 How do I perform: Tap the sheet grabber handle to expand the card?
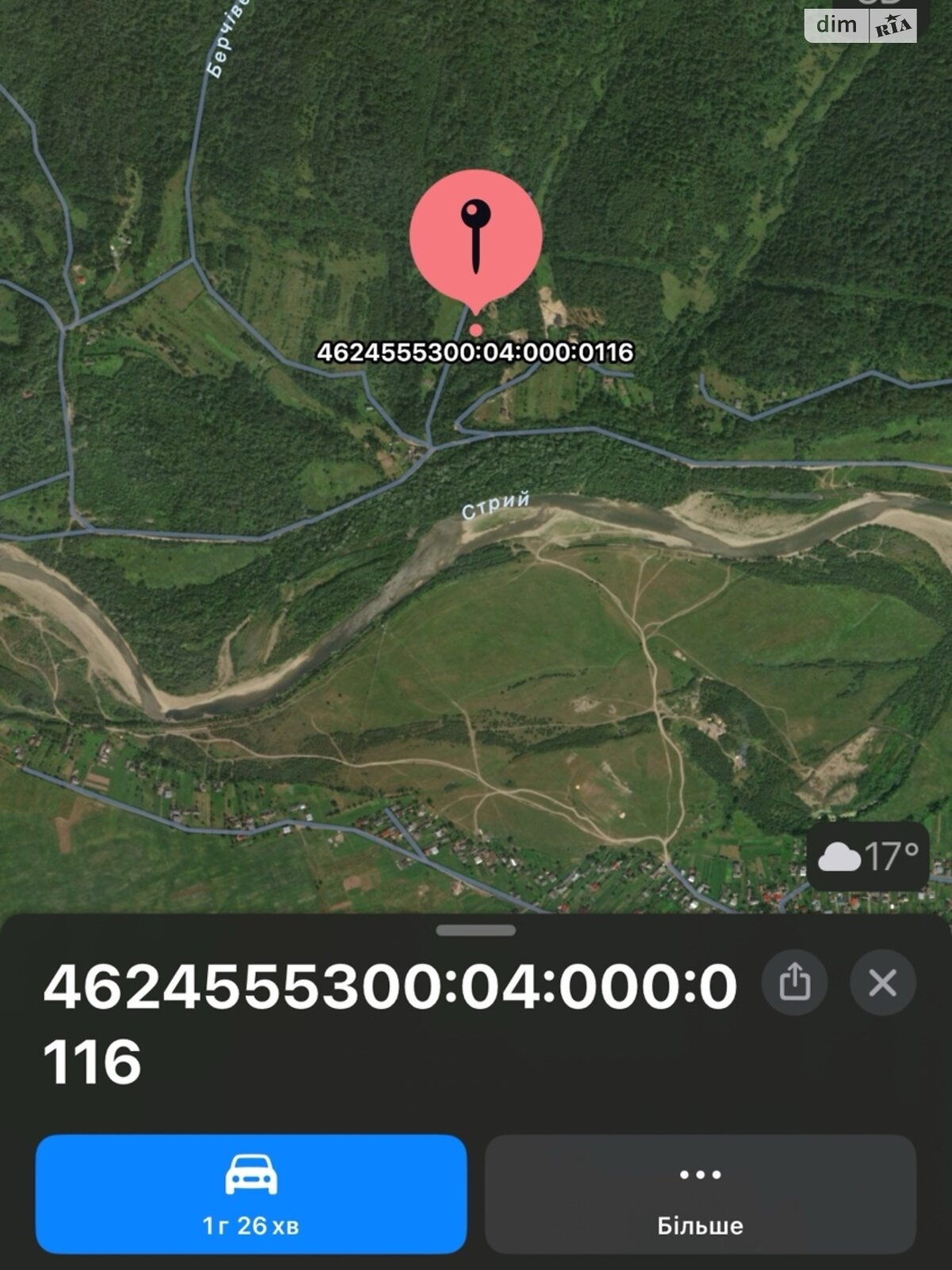point(475,930)
